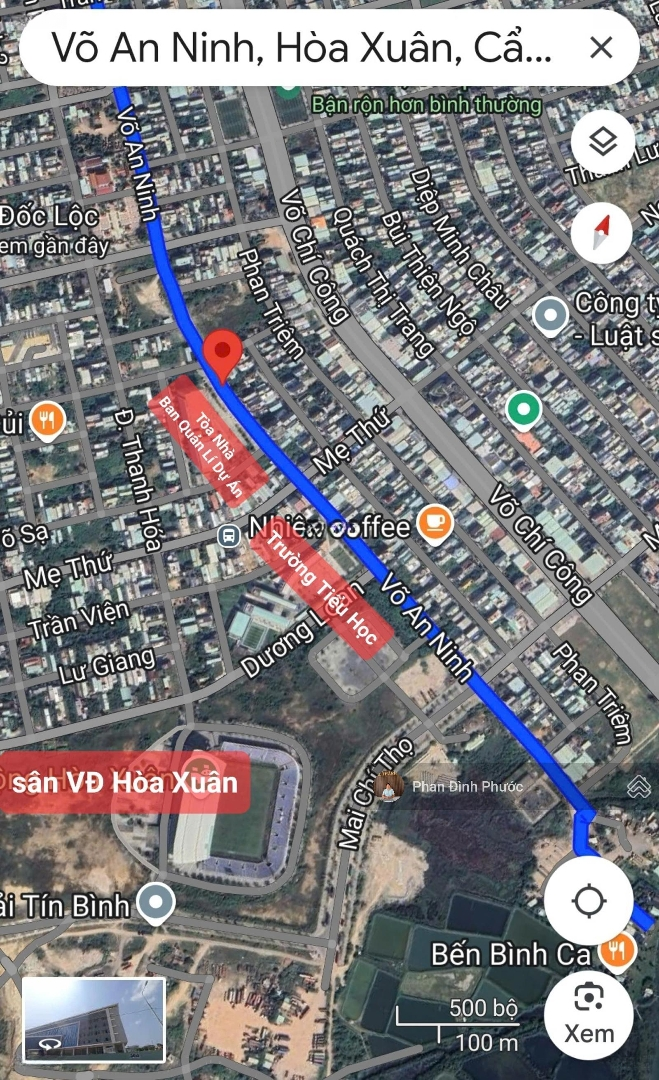Tap the bus stop icon near Mẹ Thứ
The height and width of the screenshot is (1080, 659).
[x=228, y=536]
